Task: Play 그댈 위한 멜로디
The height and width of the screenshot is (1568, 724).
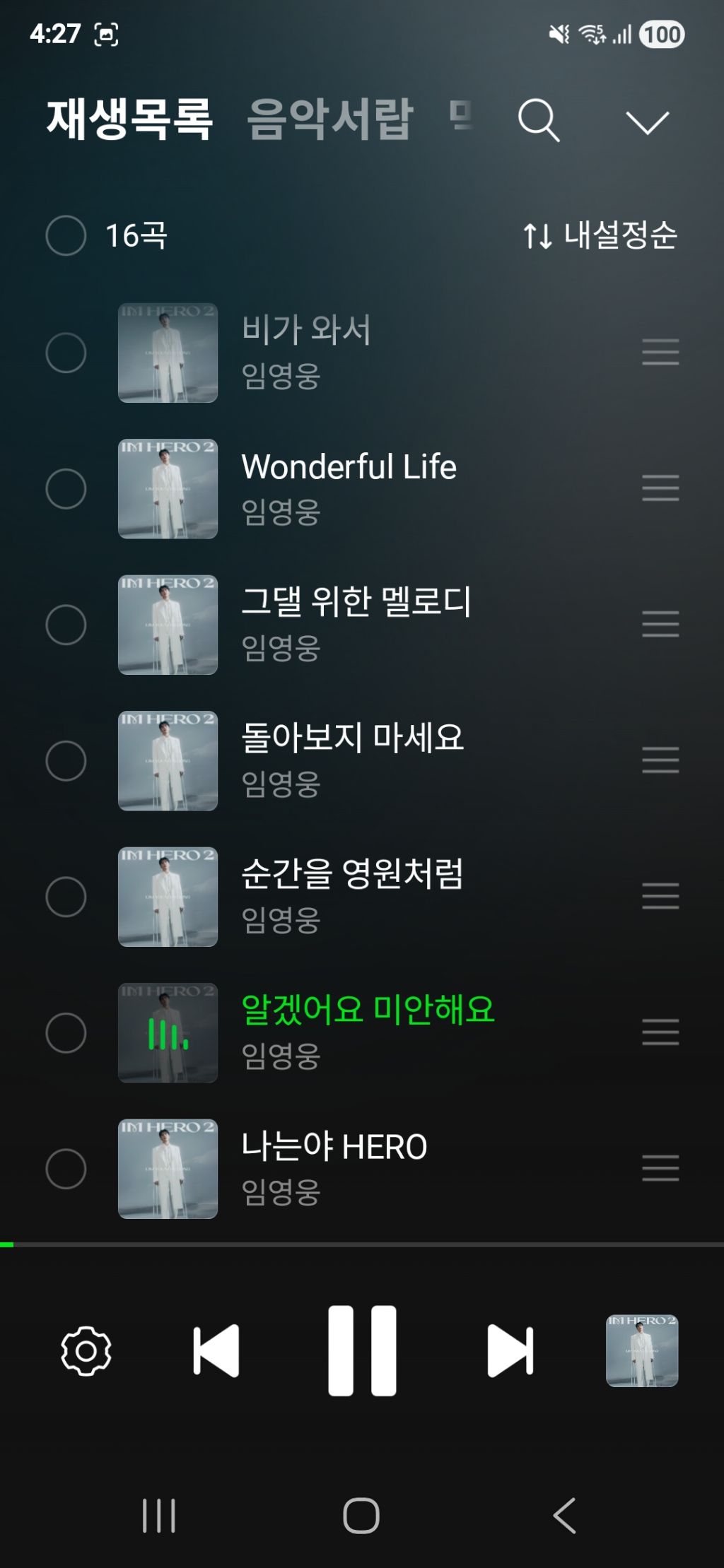Action: 356,603
